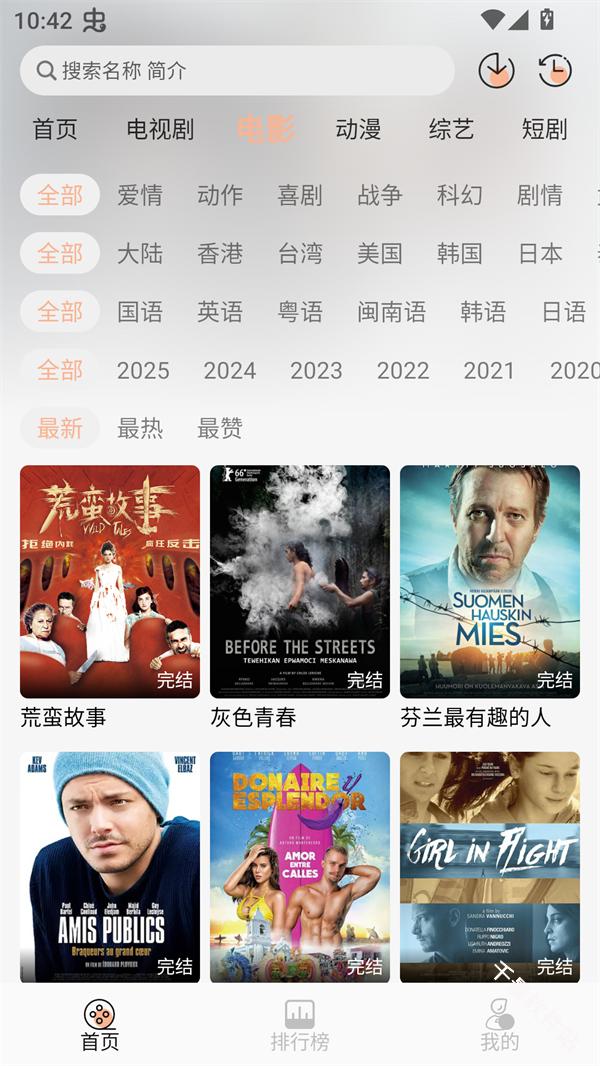Viewport: 600px width, 1066px height.
Task: Open the movie 芬兰最有趣的人
Action: point(490,581)
